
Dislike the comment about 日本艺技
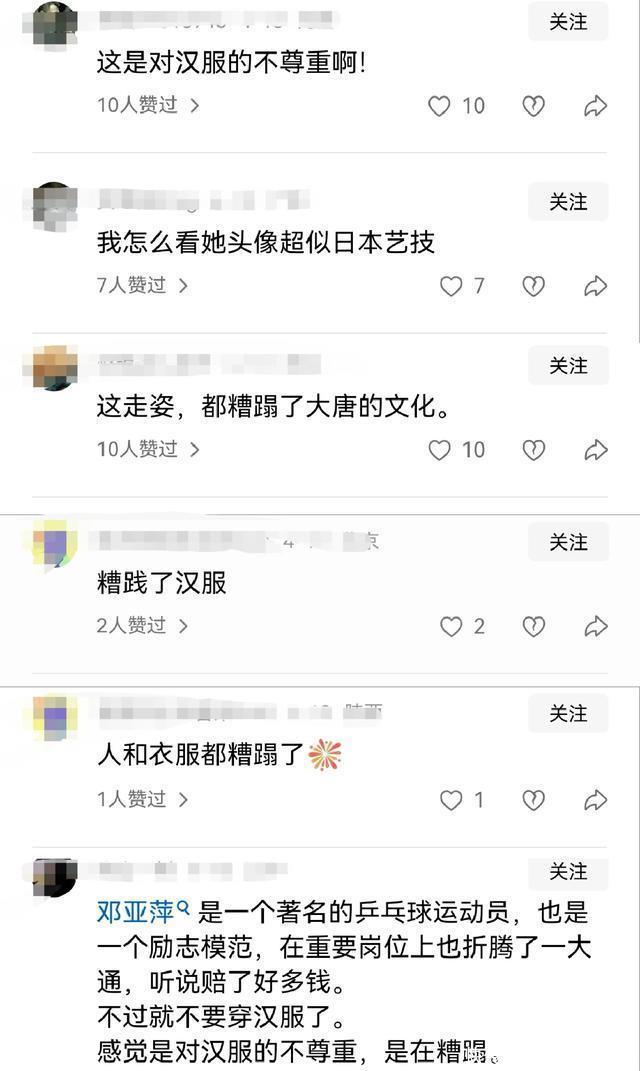point(533,286)
